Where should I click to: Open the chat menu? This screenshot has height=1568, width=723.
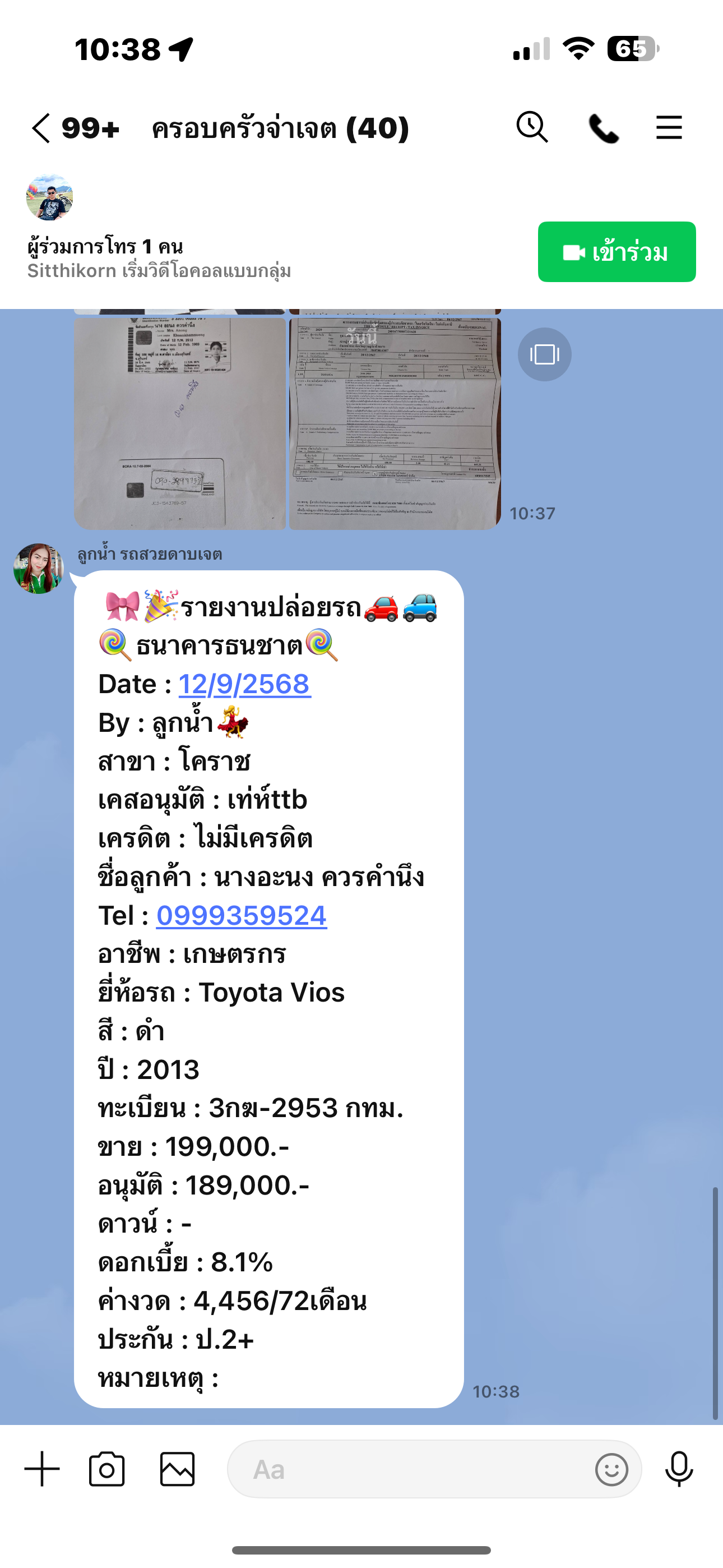click(x=668, y=128)
